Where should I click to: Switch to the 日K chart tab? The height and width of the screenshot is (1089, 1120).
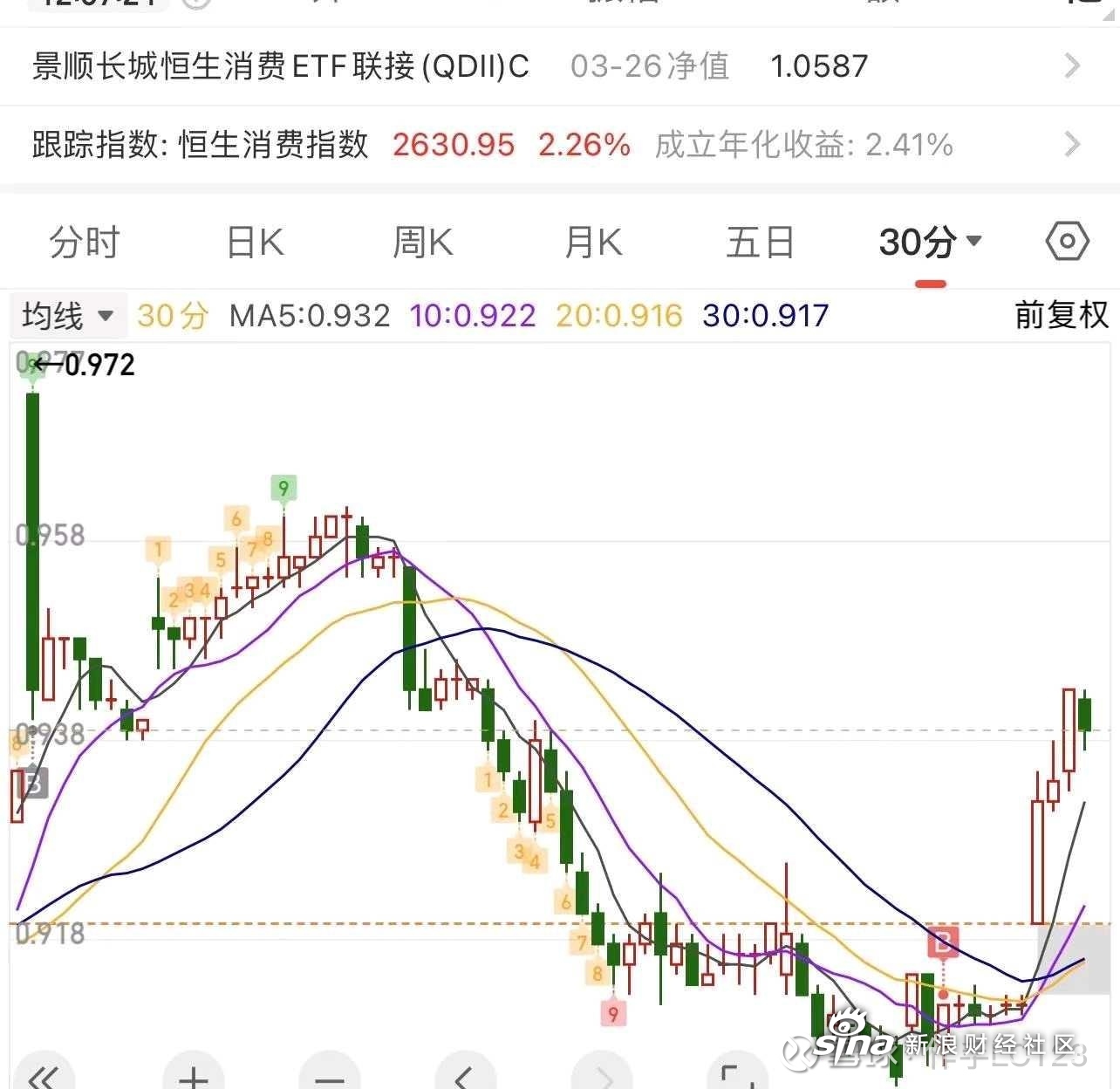255,243
